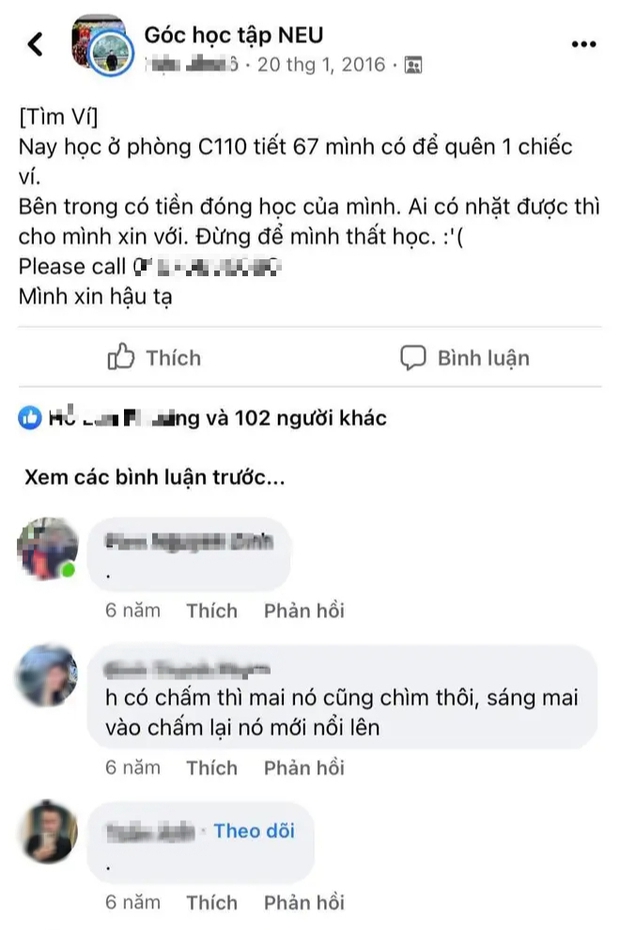The width and height of the screenshot is (620, 930).
Task: Reply to the comment about chấm lại
Action: pos(304,768)
